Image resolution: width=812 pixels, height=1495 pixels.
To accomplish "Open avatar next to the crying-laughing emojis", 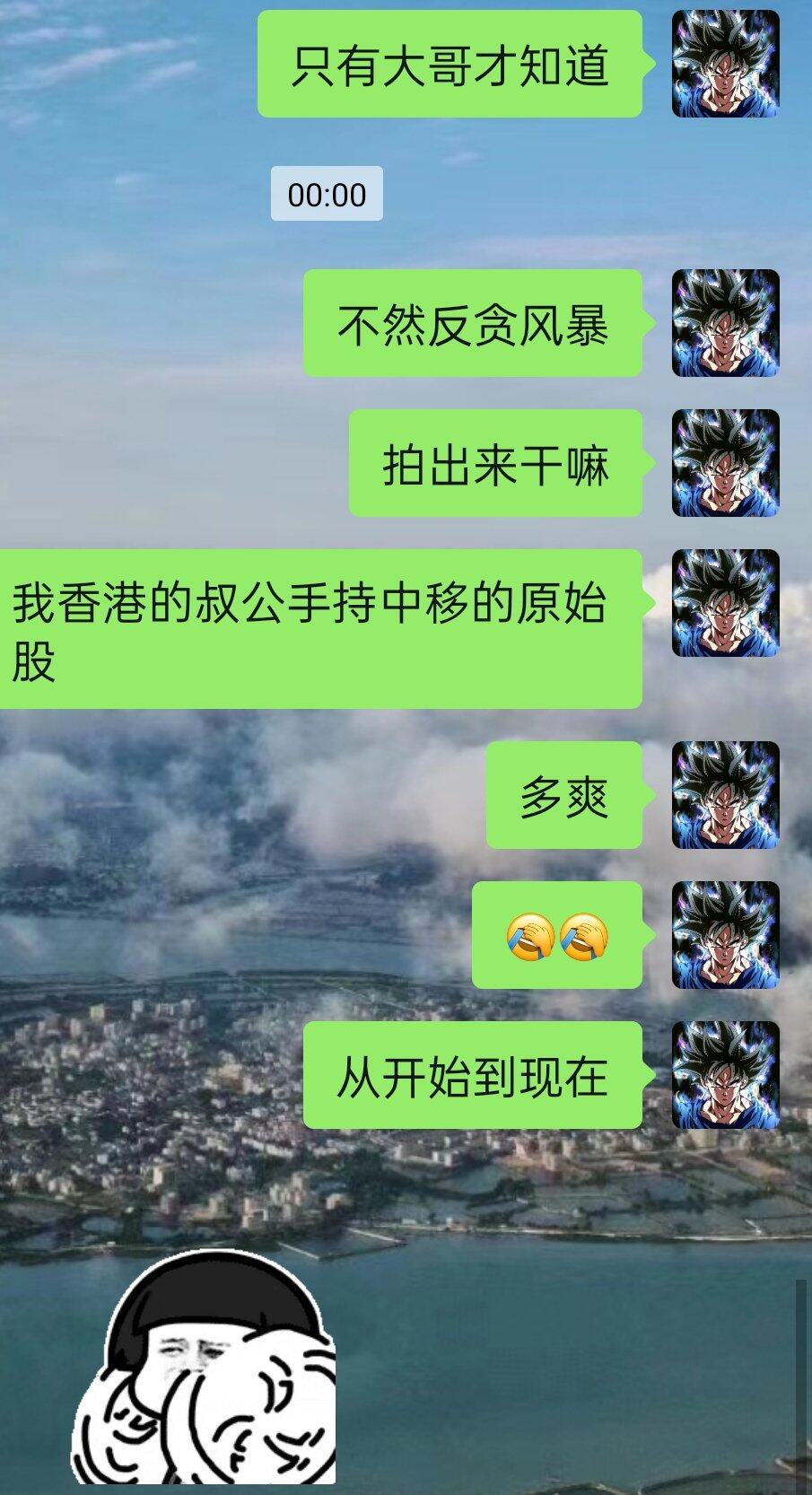I will click(x=725, y=935).
